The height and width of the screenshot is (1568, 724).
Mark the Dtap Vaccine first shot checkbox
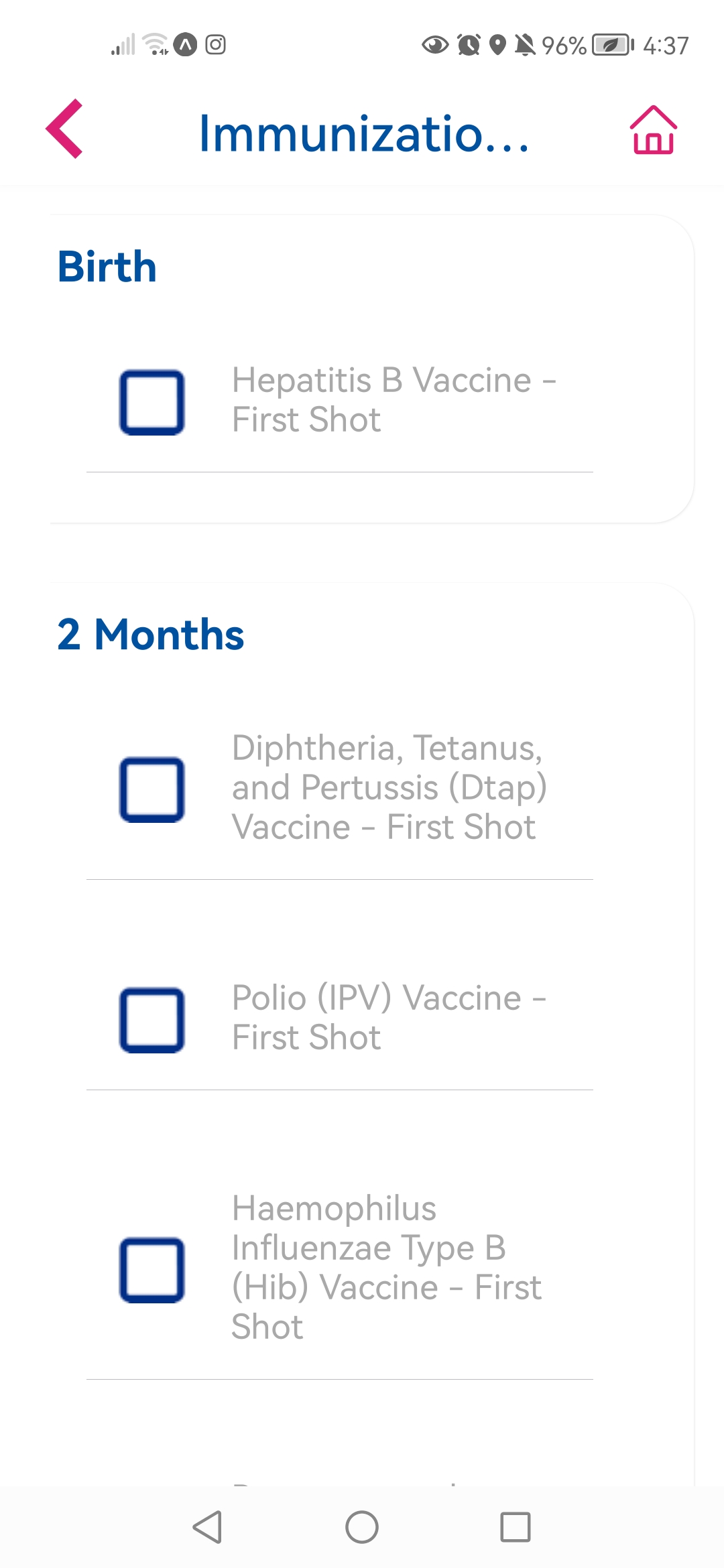(152, 789)
